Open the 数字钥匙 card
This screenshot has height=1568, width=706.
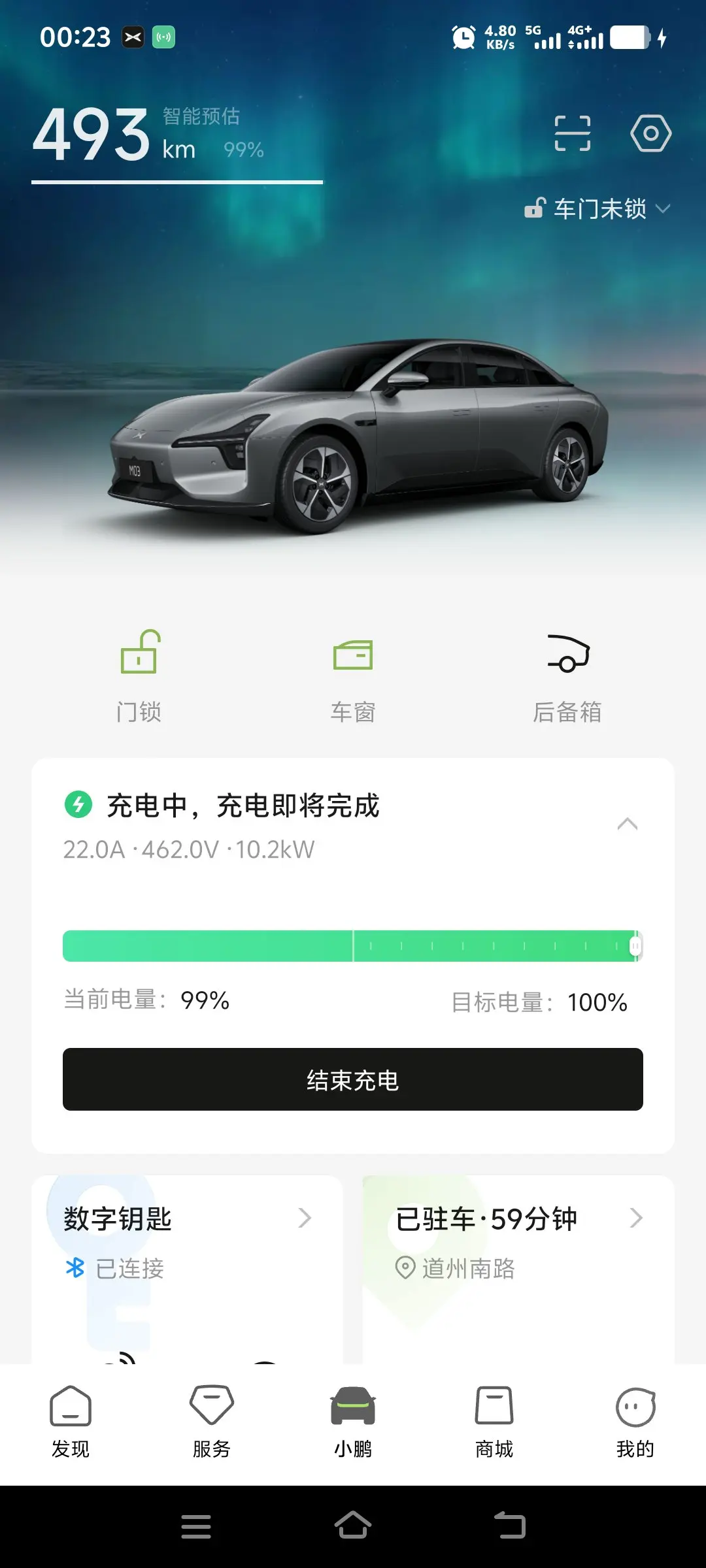(x=187, y=1241)
